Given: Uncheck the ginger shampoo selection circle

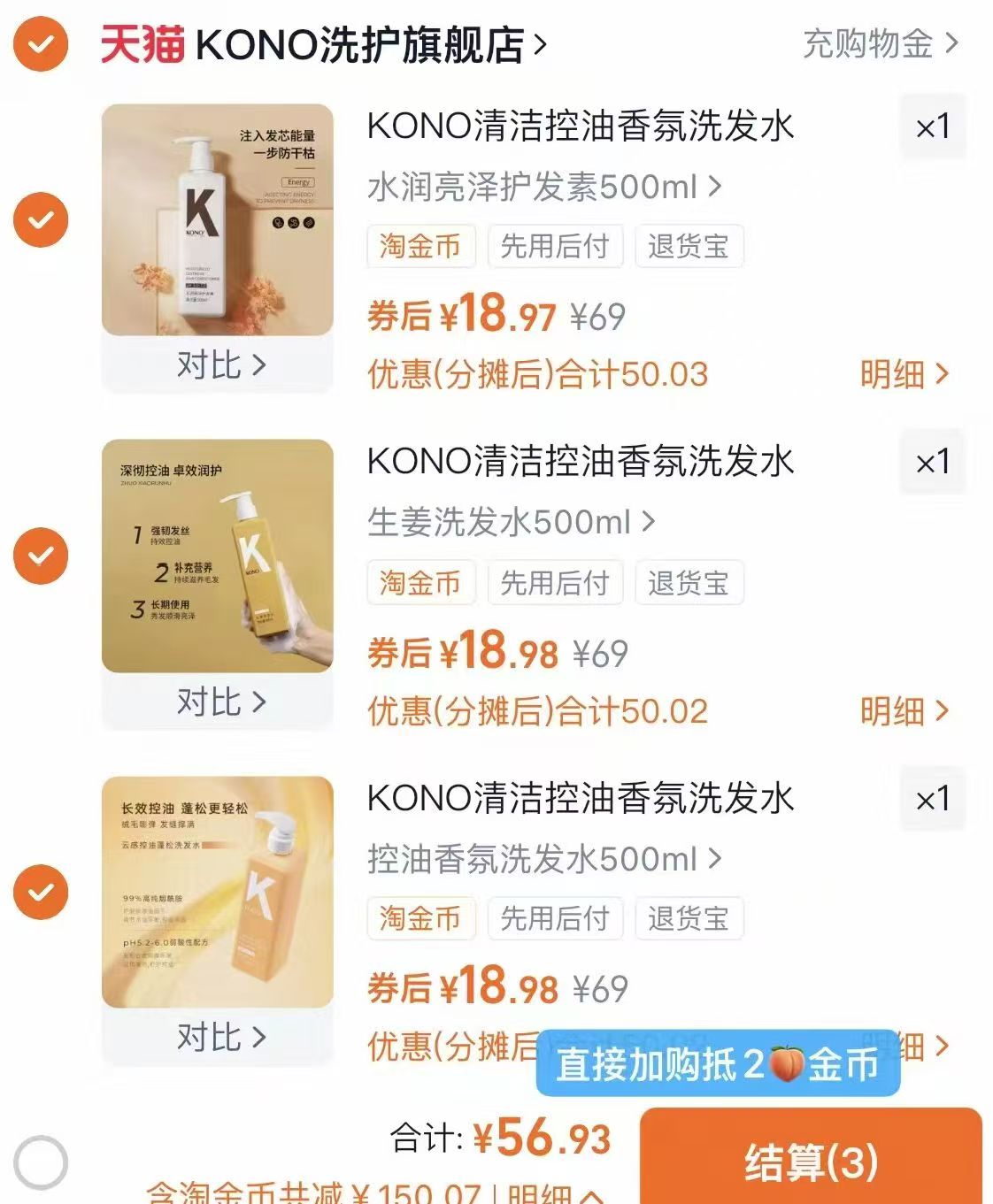Looking at the screenshot, I should pyautogui.click(x=40, y=556).
